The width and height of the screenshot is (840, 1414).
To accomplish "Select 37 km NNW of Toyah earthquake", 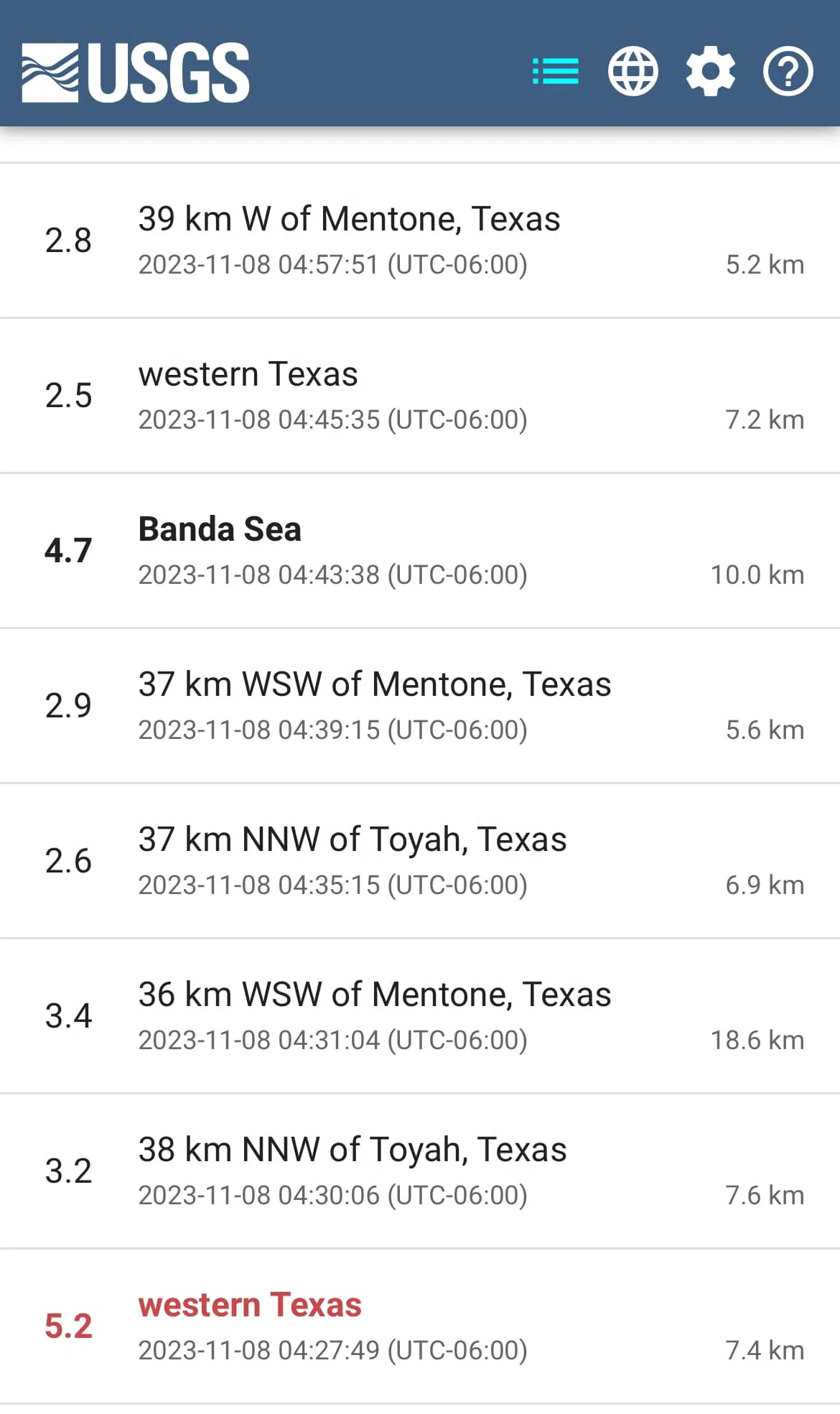I will pos(420,861).
